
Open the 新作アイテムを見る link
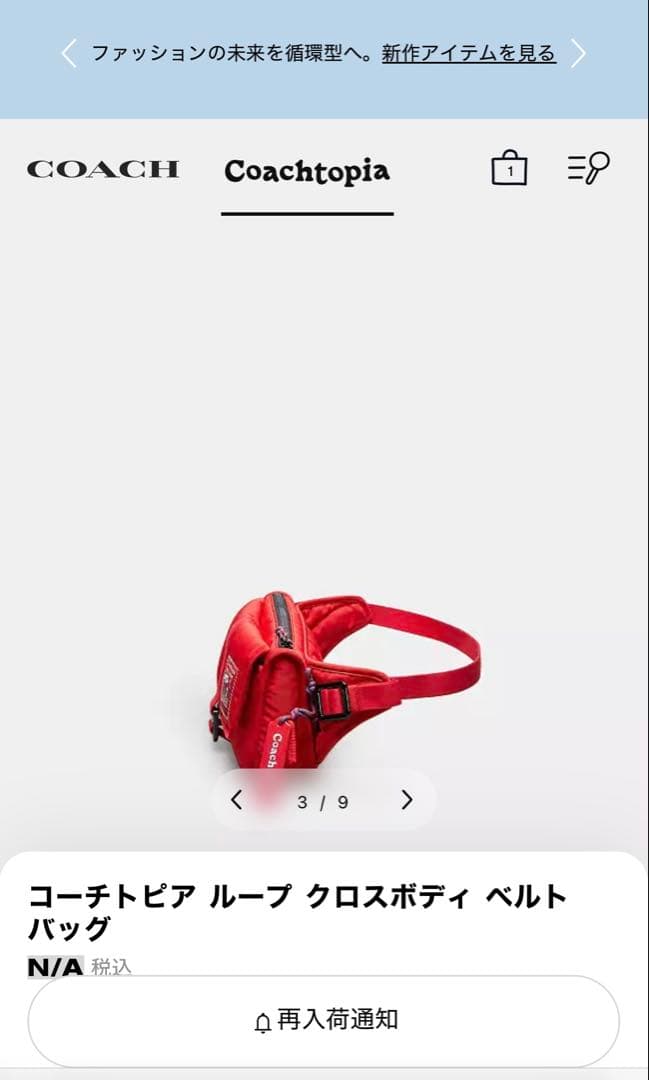(468, 54)
